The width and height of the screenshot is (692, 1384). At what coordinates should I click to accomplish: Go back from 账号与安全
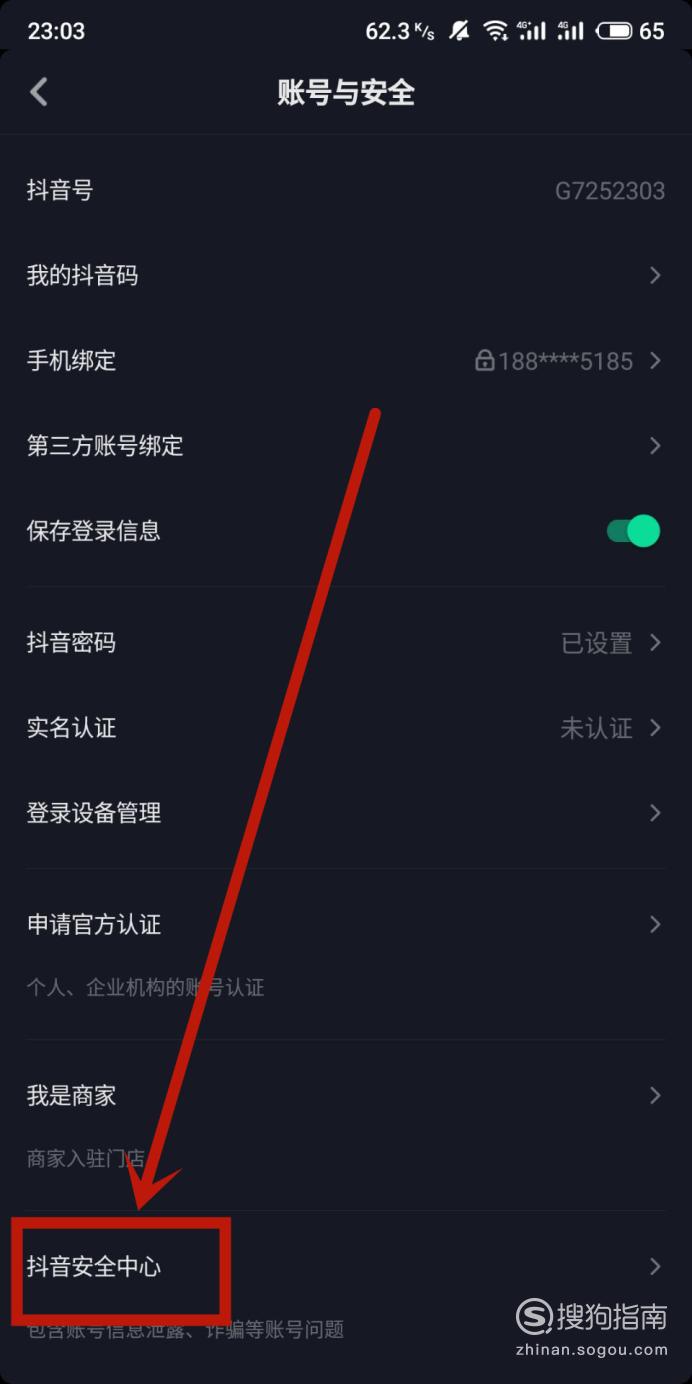(x=39, y=92)
